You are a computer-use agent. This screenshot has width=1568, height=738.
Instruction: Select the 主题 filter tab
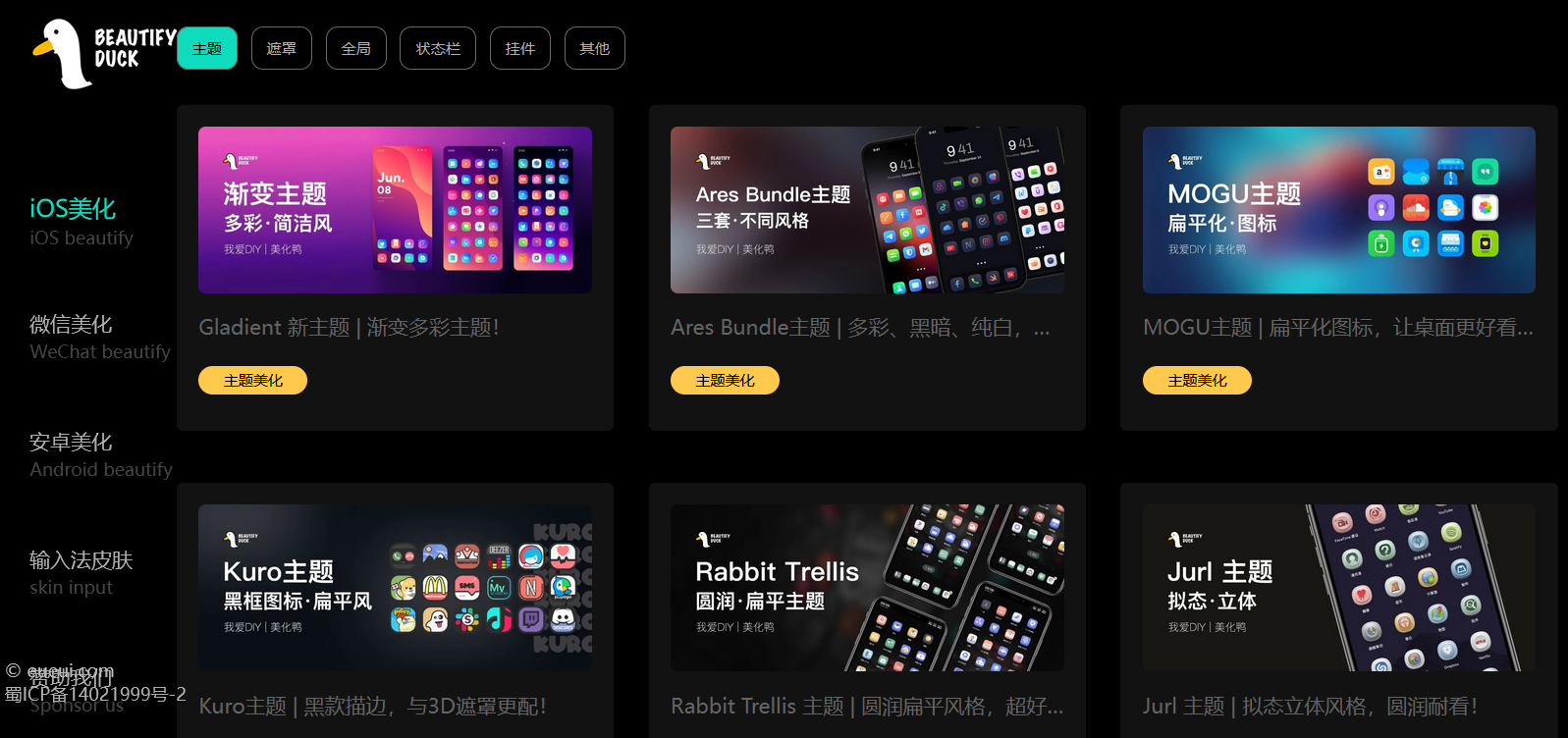[207, 48]
